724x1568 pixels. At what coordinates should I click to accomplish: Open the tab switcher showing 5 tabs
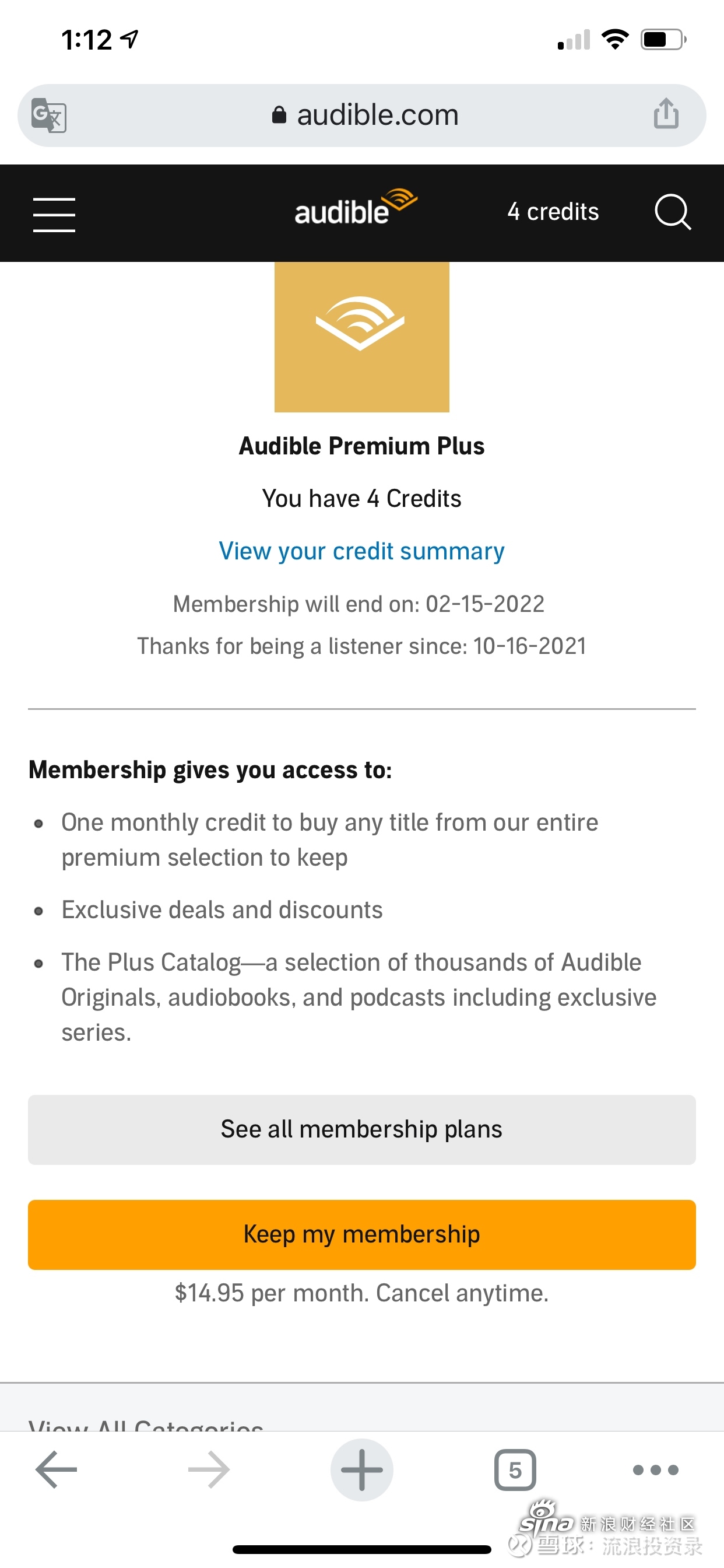515,1470
